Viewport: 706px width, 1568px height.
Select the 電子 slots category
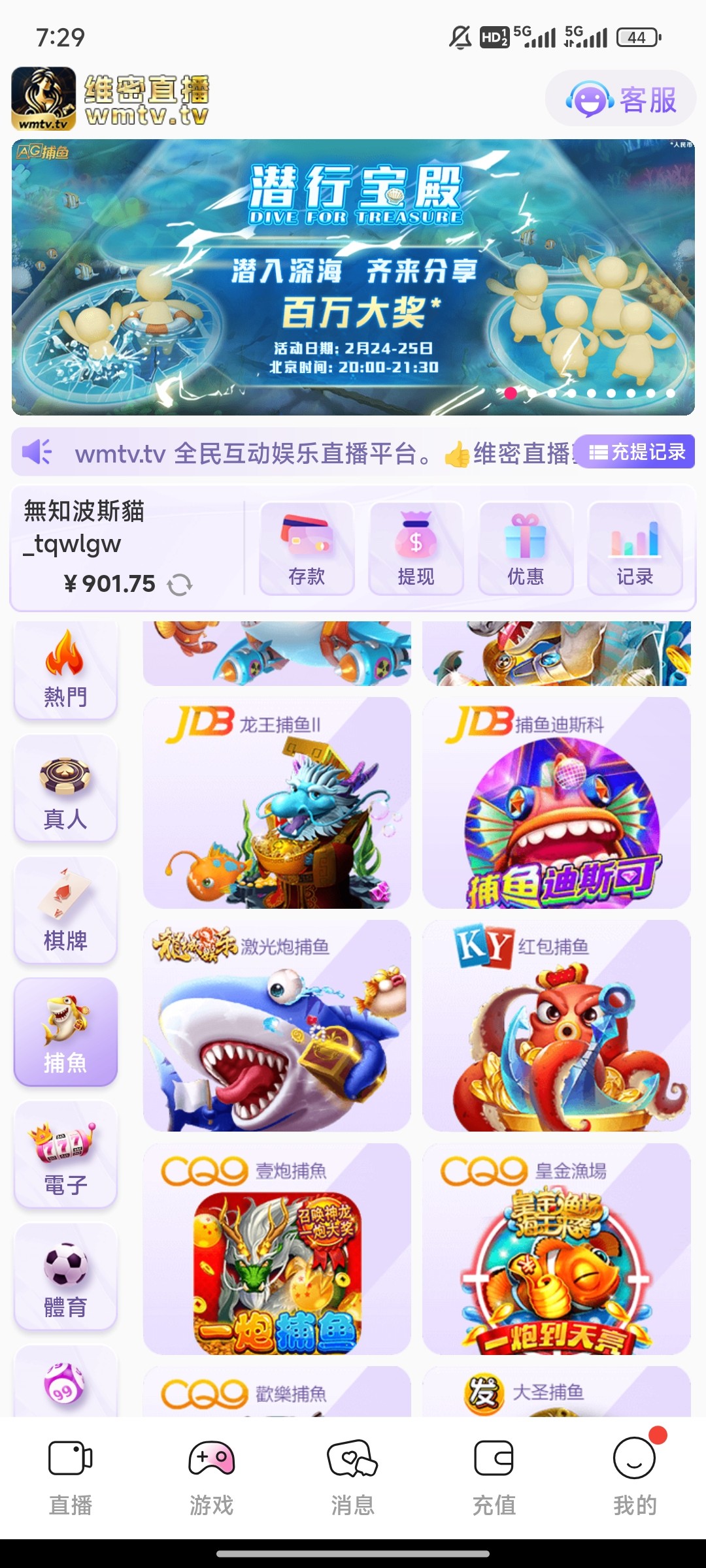click(65, 1154)
